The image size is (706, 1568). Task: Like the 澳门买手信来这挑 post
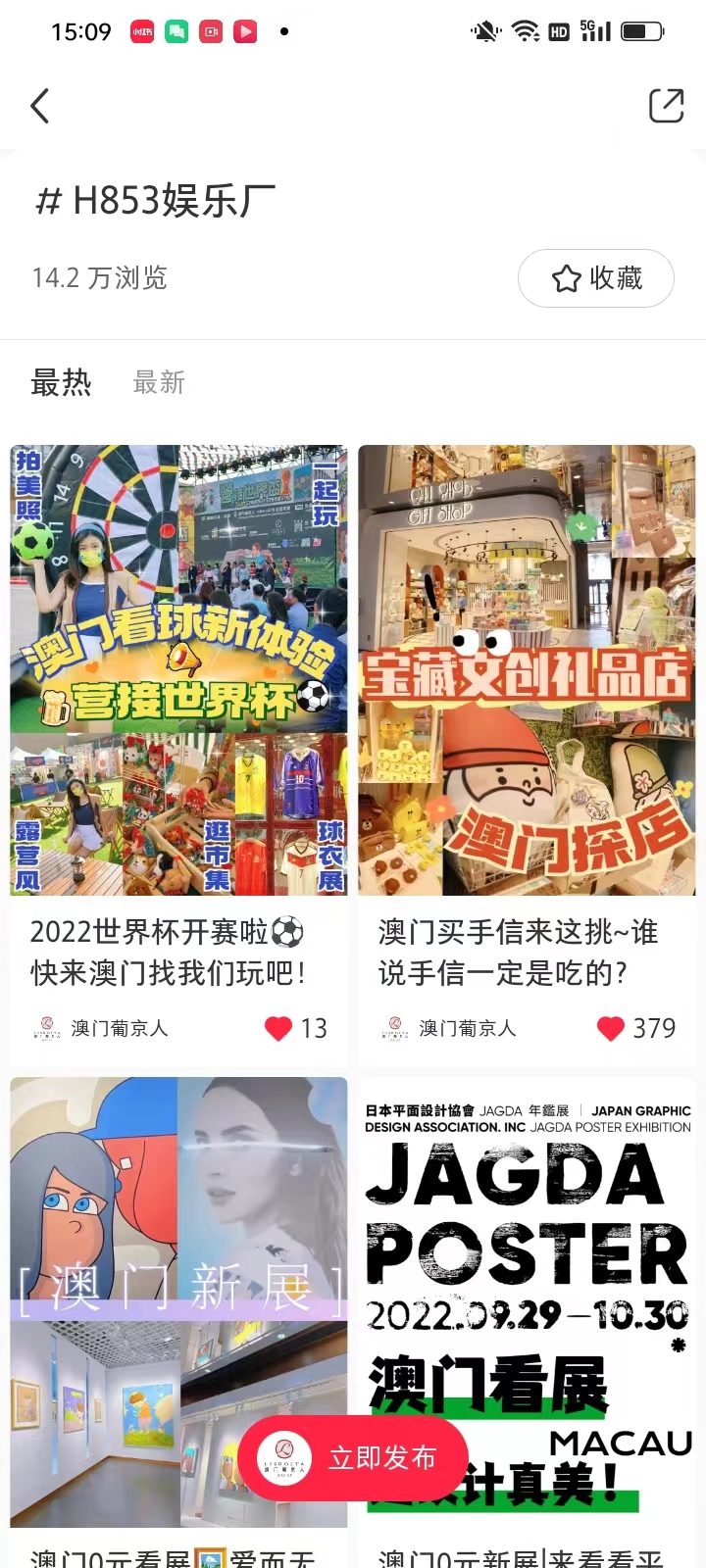pos(611,1028)
